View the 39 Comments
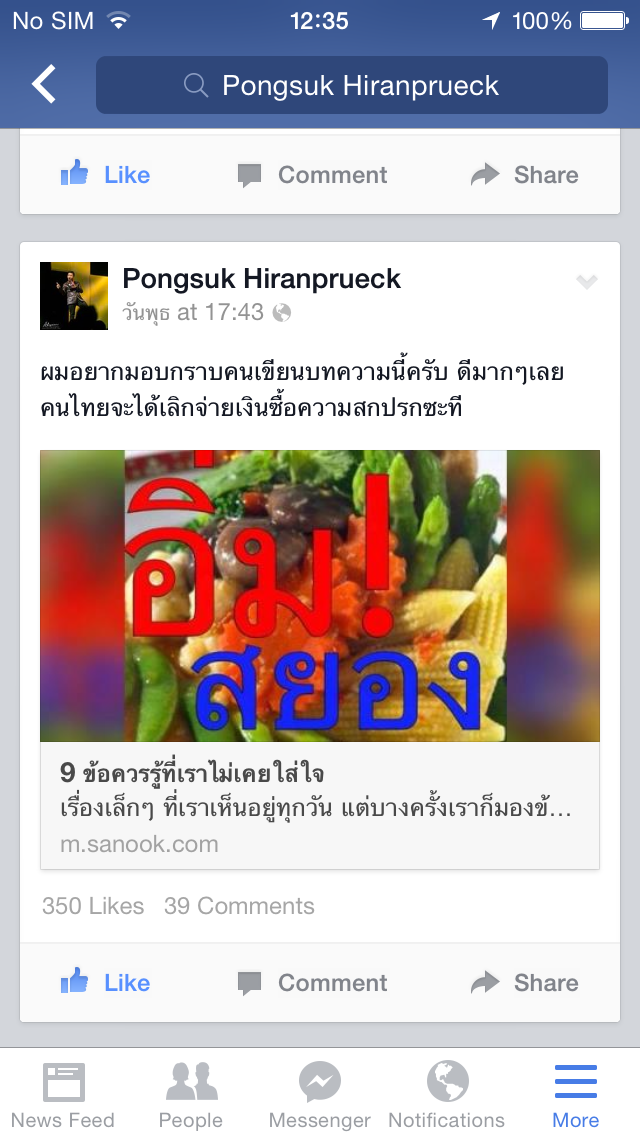640x1136 pixels. [x=239, y=906]
